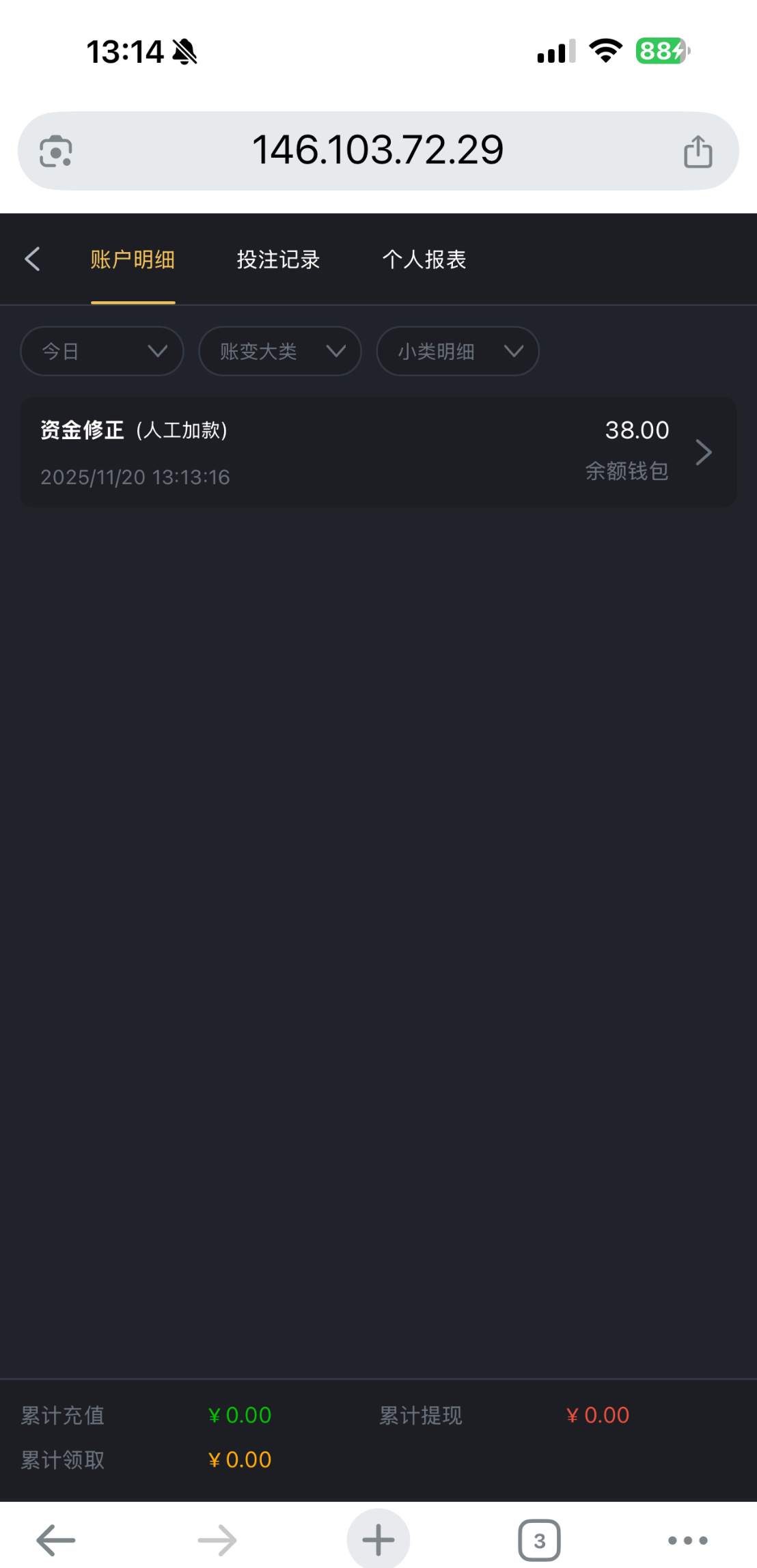The image size is (757, 1568).
Task: Open a new browser tab
Action: coord(378,1539)
